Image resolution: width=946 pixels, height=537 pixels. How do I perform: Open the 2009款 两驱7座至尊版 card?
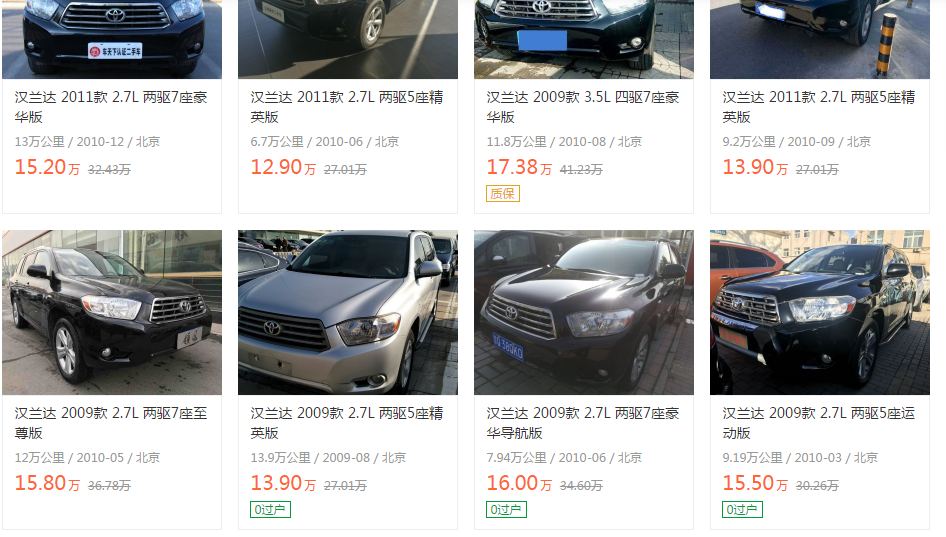click(111, 422)
